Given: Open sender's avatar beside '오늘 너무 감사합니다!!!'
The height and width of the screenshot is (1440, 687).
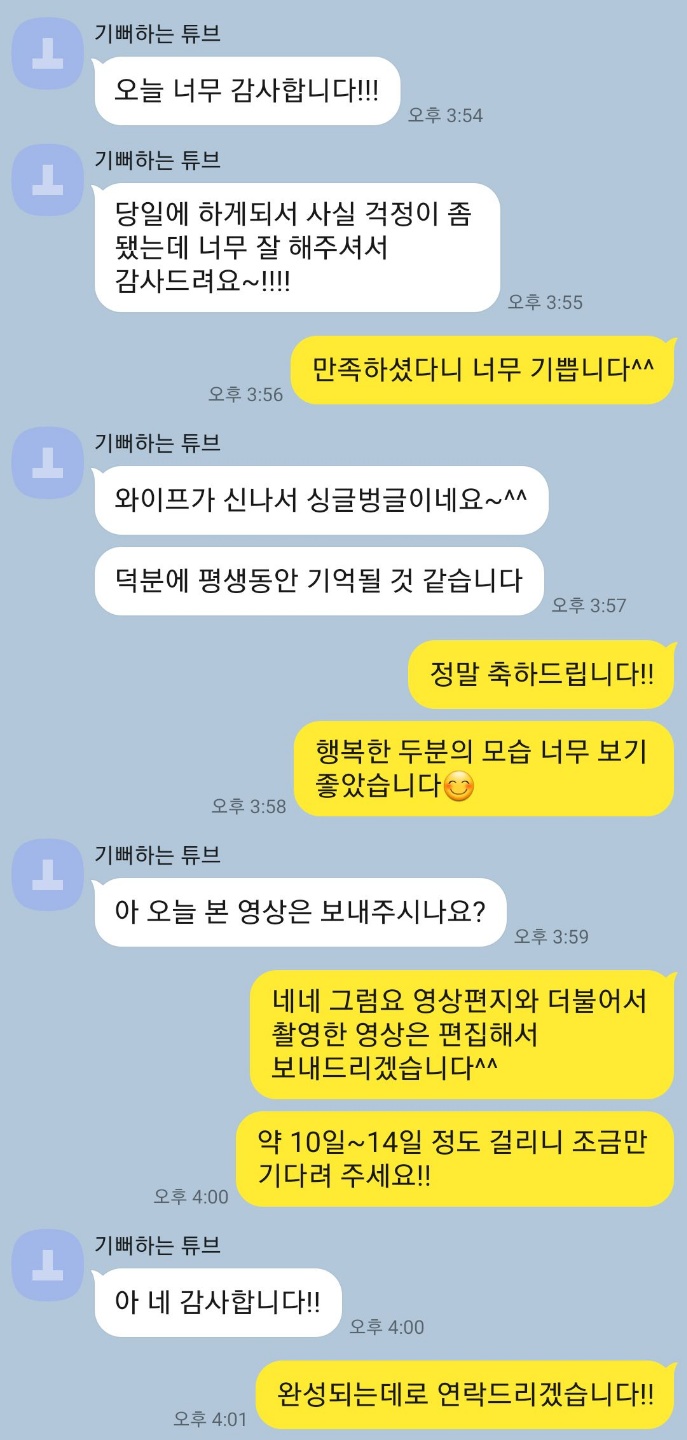Looking at the screenshot, I should [47, 52].
